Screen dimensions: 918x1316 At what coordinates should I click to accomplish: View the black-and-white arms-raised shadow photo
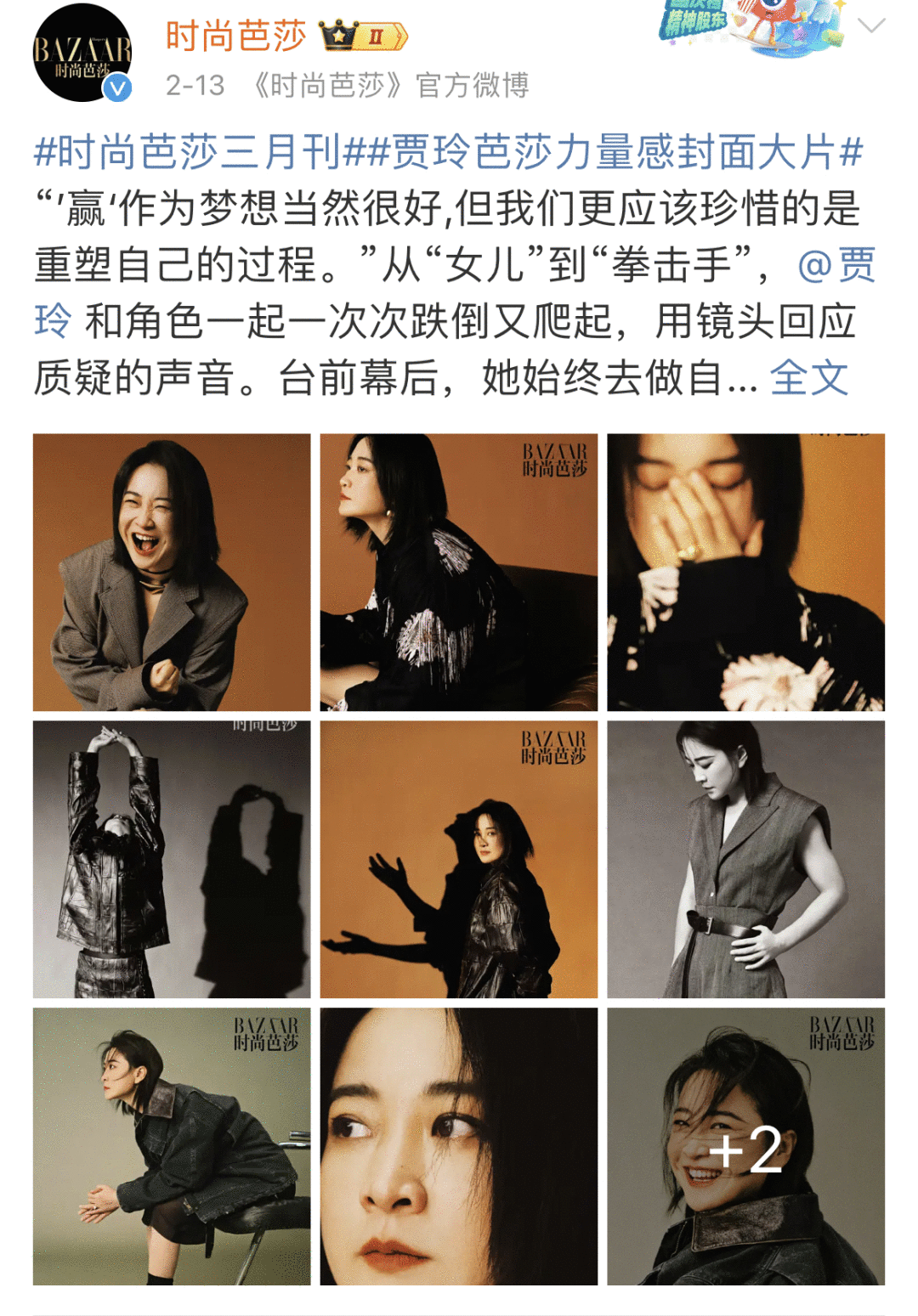pos(172,859)
